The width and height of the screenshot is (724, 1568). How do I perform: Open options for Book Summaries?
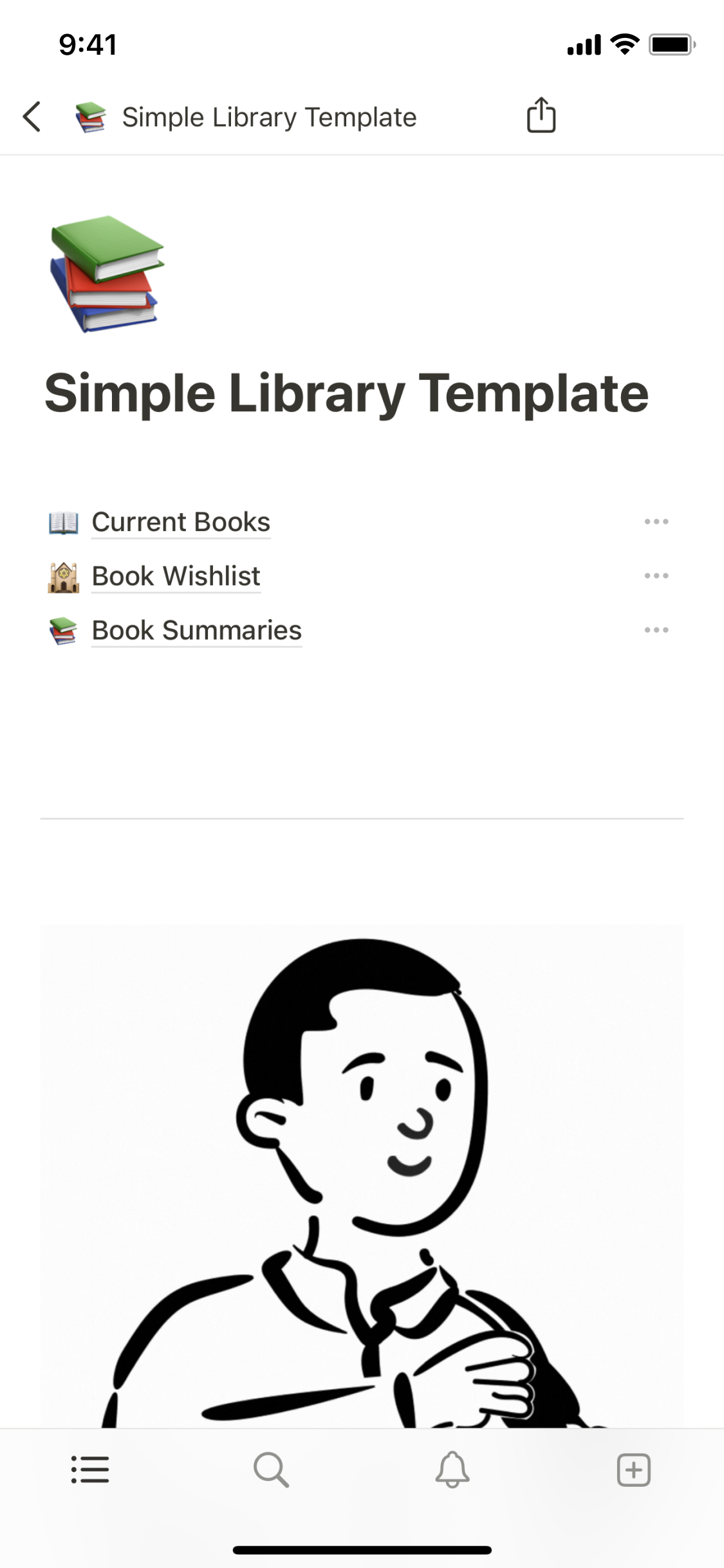[656, 630]
